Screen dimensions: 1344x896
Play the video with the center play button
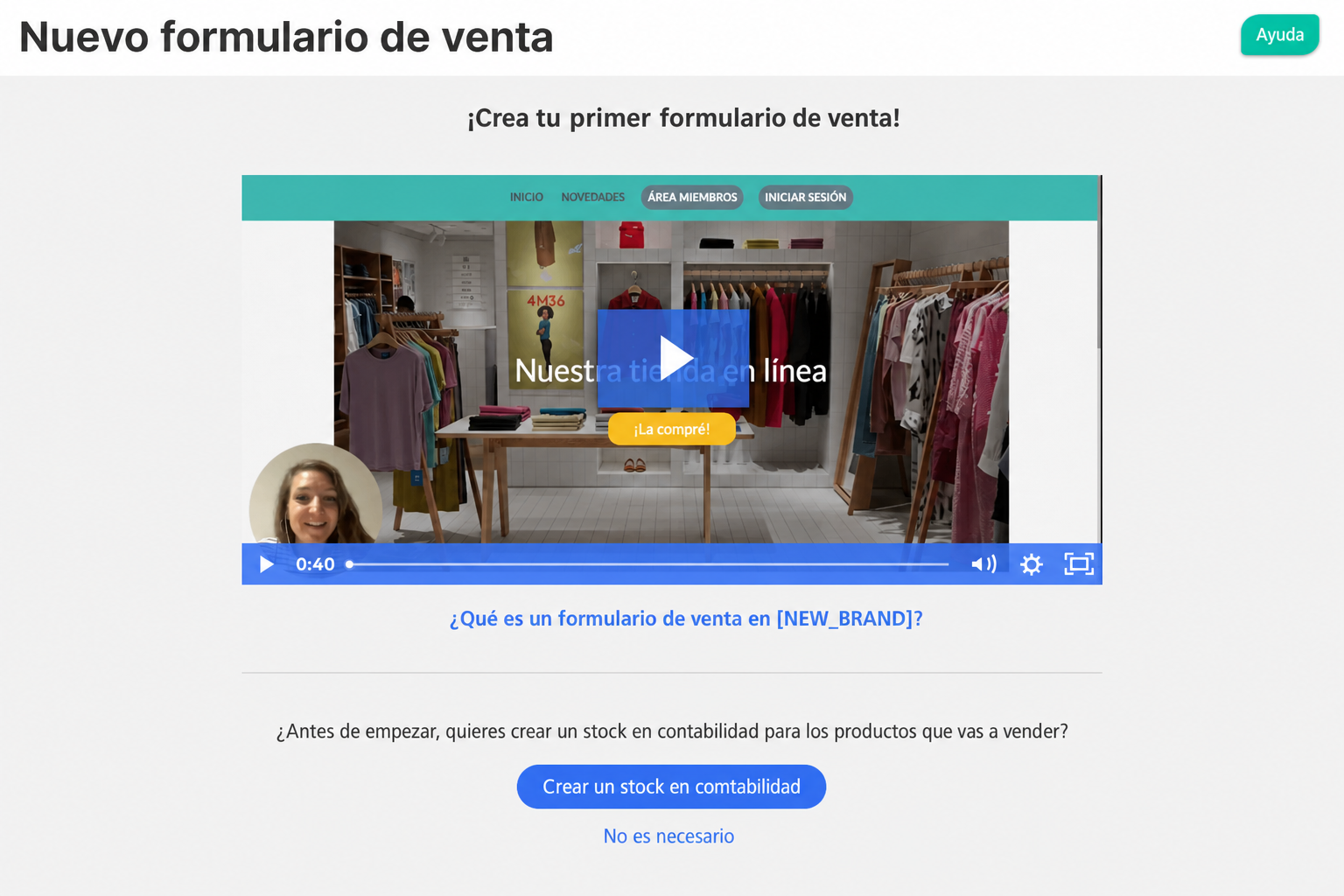tap(673, 358)
